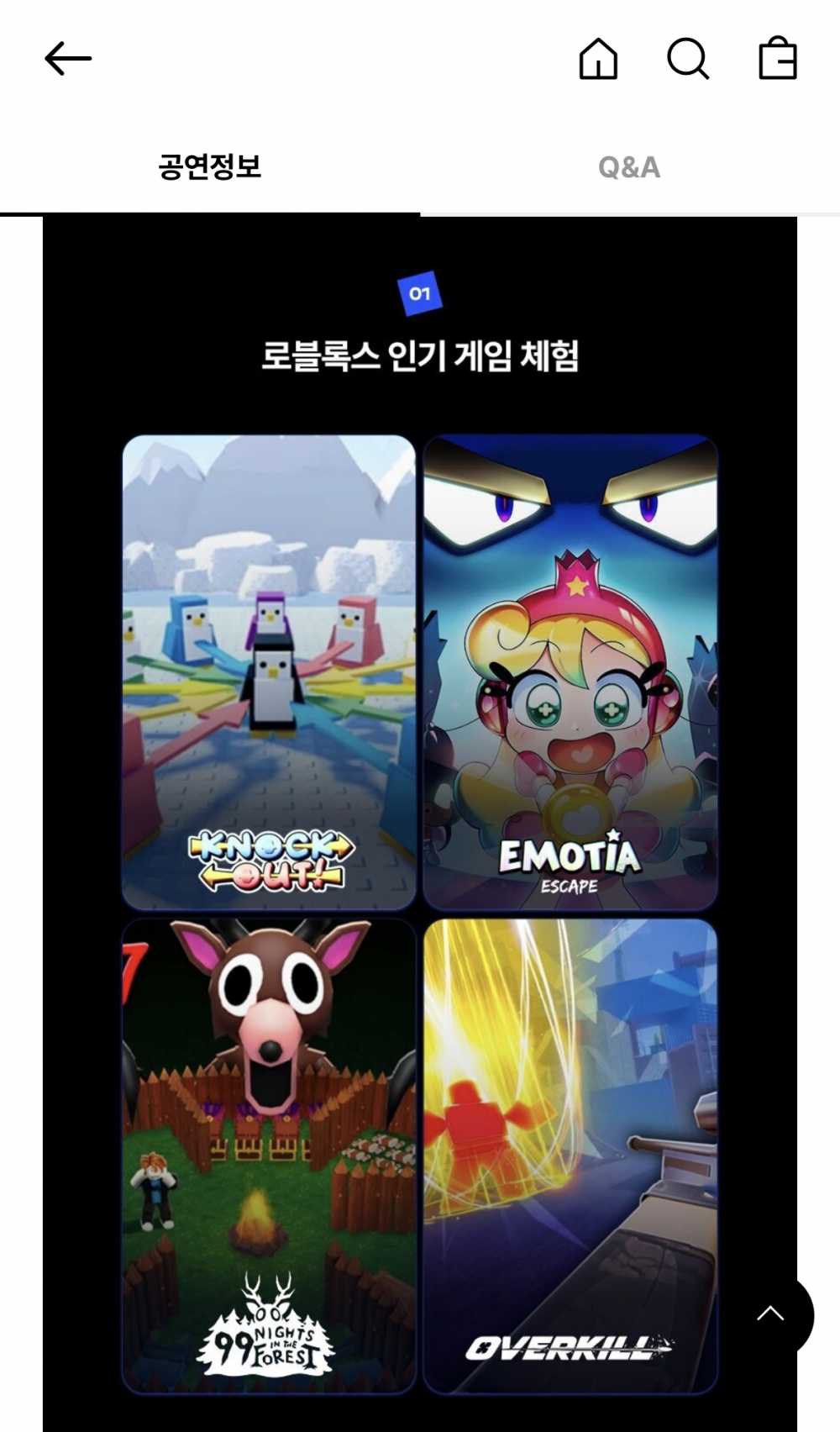Switch to the Q&A tab
The height and width of the screenshot is (1432, 840).
pyautogui.click(x=629, y=167)
